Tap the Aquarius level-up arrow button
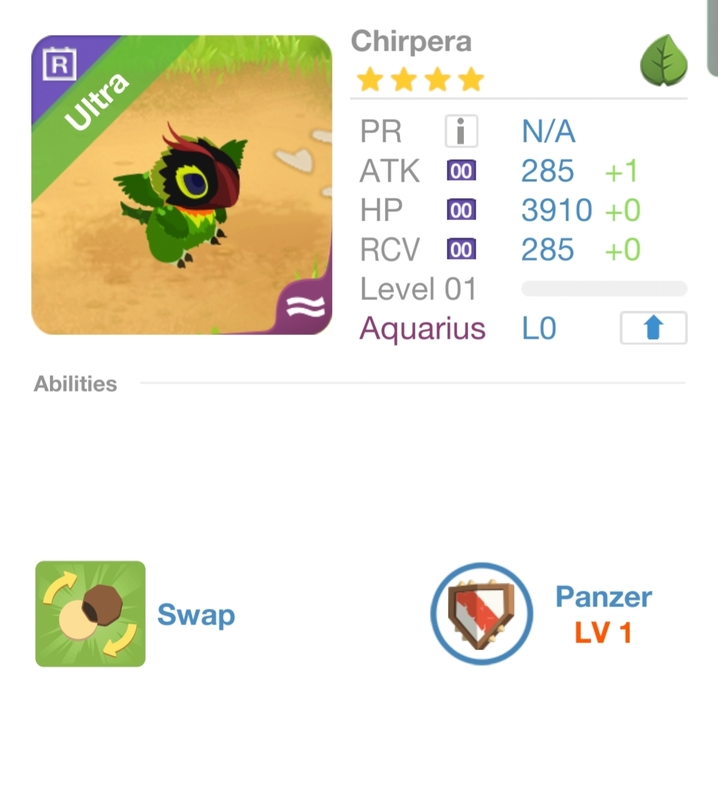Screen dimensions: 718x800 point(653,328)
